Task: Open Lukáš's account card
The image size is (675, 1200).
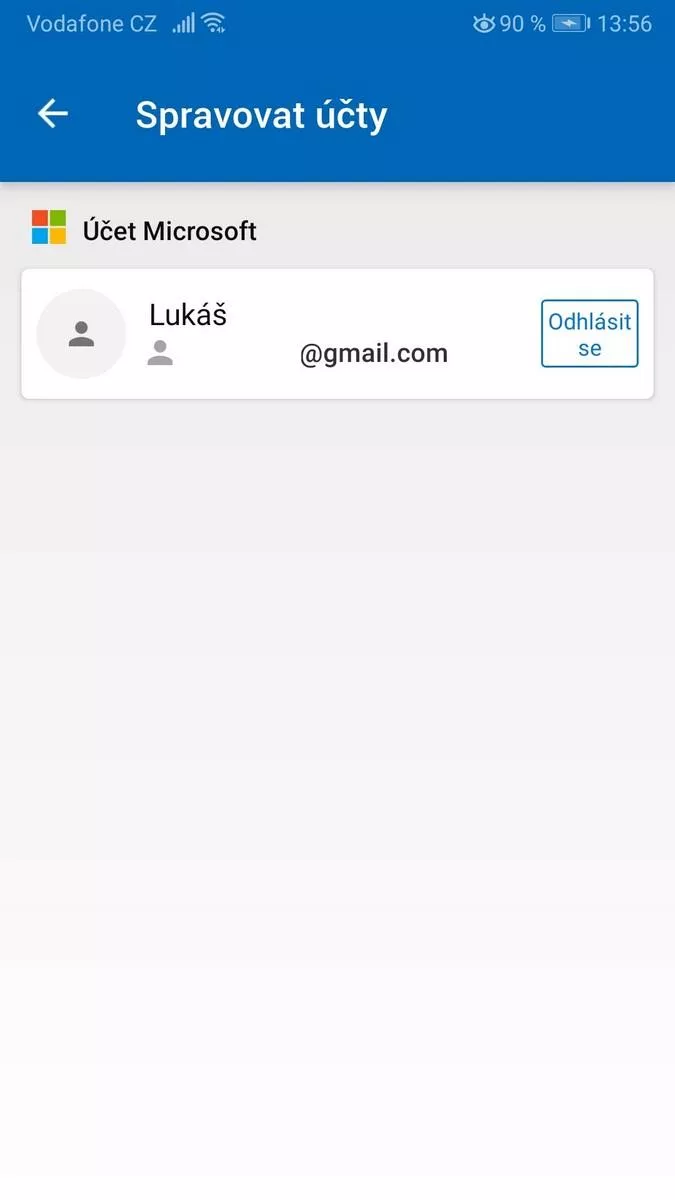Action: 337,334
